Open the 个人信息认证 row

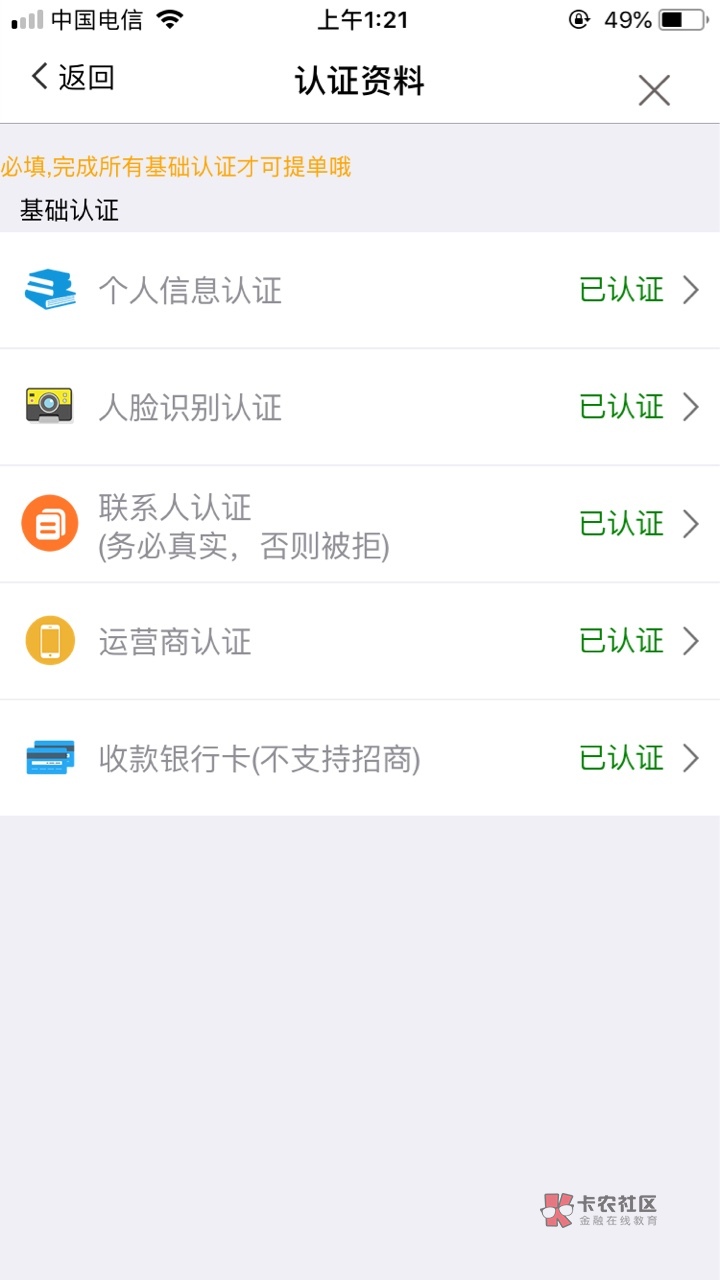(x=360, y=291)
